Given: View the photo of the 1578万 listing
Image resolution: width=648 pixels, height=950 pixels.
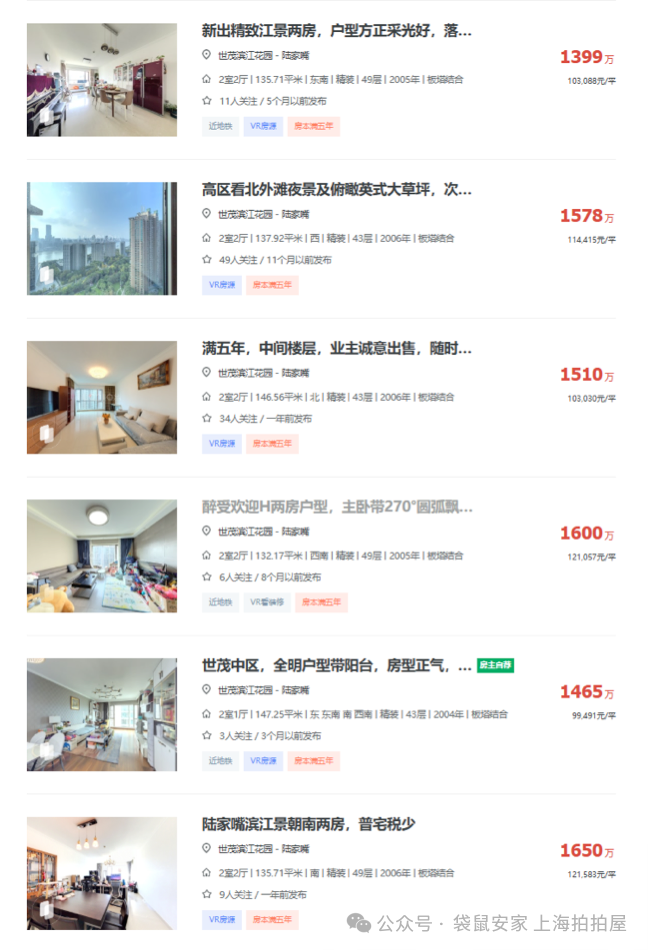Looking at the screenshot, I should [101, 238].
